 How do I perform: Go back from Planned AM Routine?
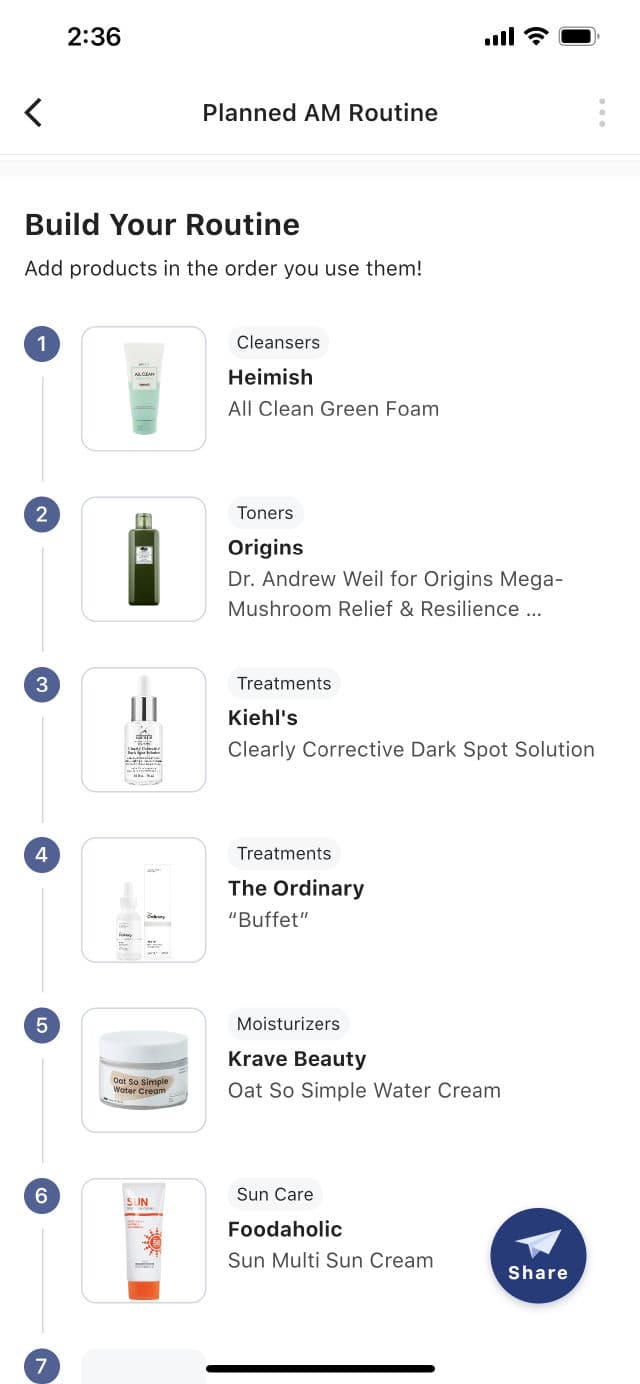coord(34,113)
